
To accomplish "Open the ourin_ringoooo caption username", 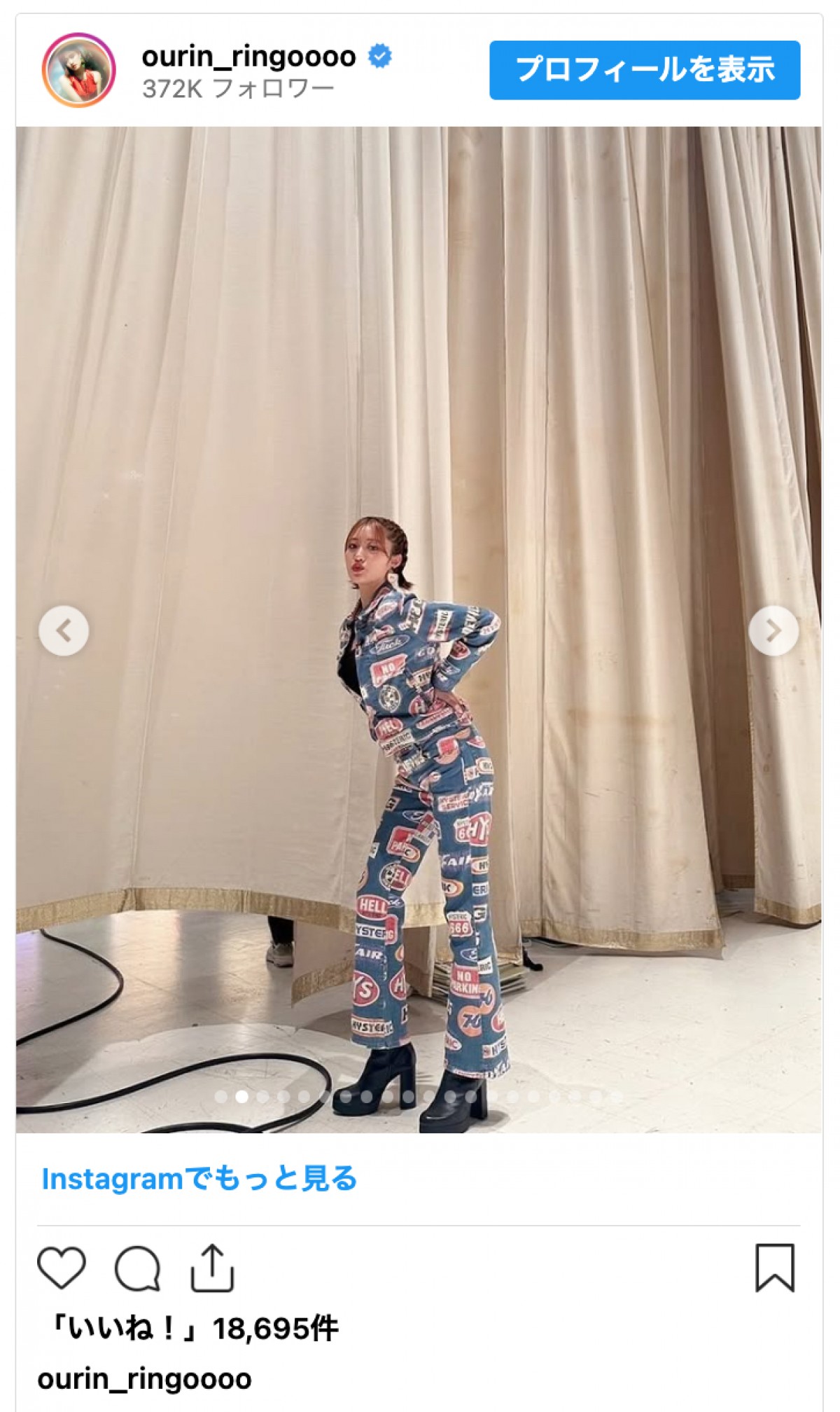I will [x=144, y=1379].
